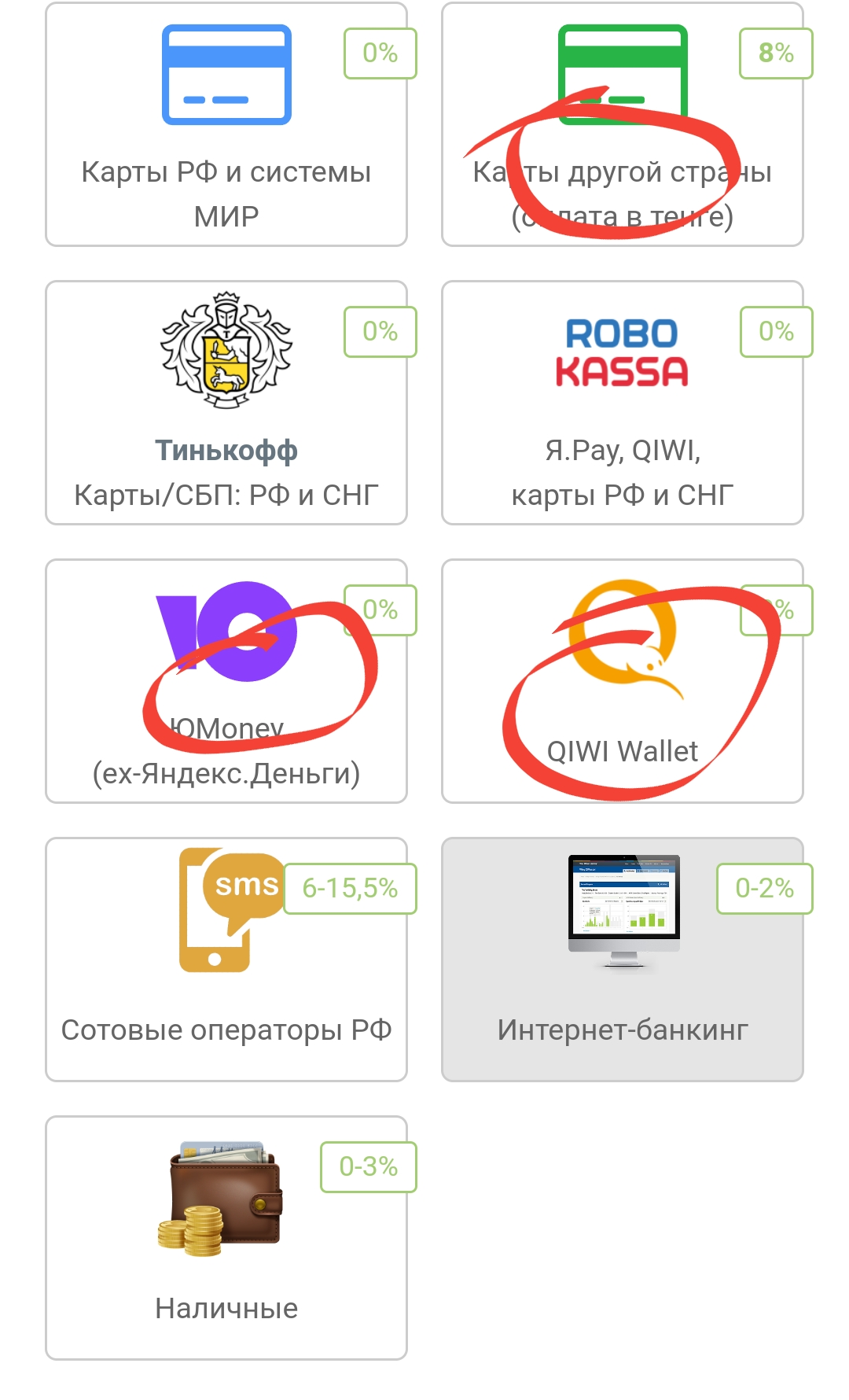Pay with Тинькофф cards or СБП
The width and height of the screenshot is (849, 1400).
[x=226, y=403]
